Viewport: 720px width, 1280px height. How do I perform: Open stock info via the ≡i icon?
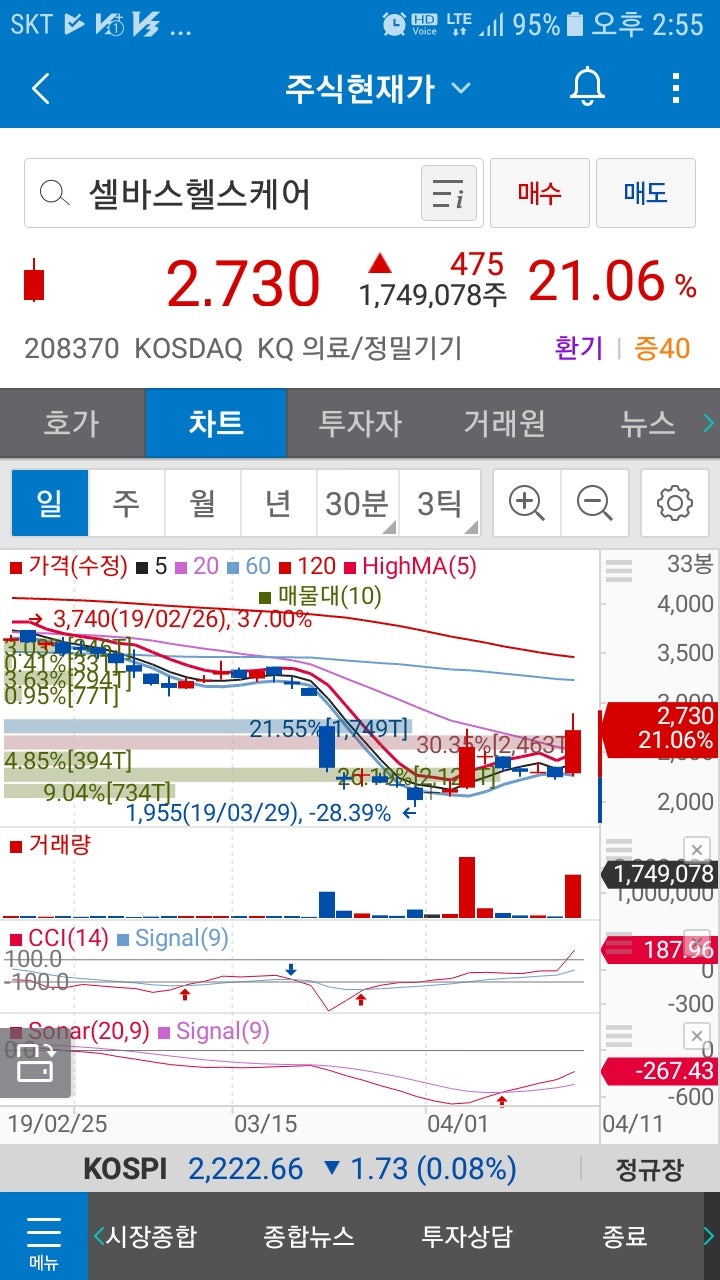click(449, 192)
